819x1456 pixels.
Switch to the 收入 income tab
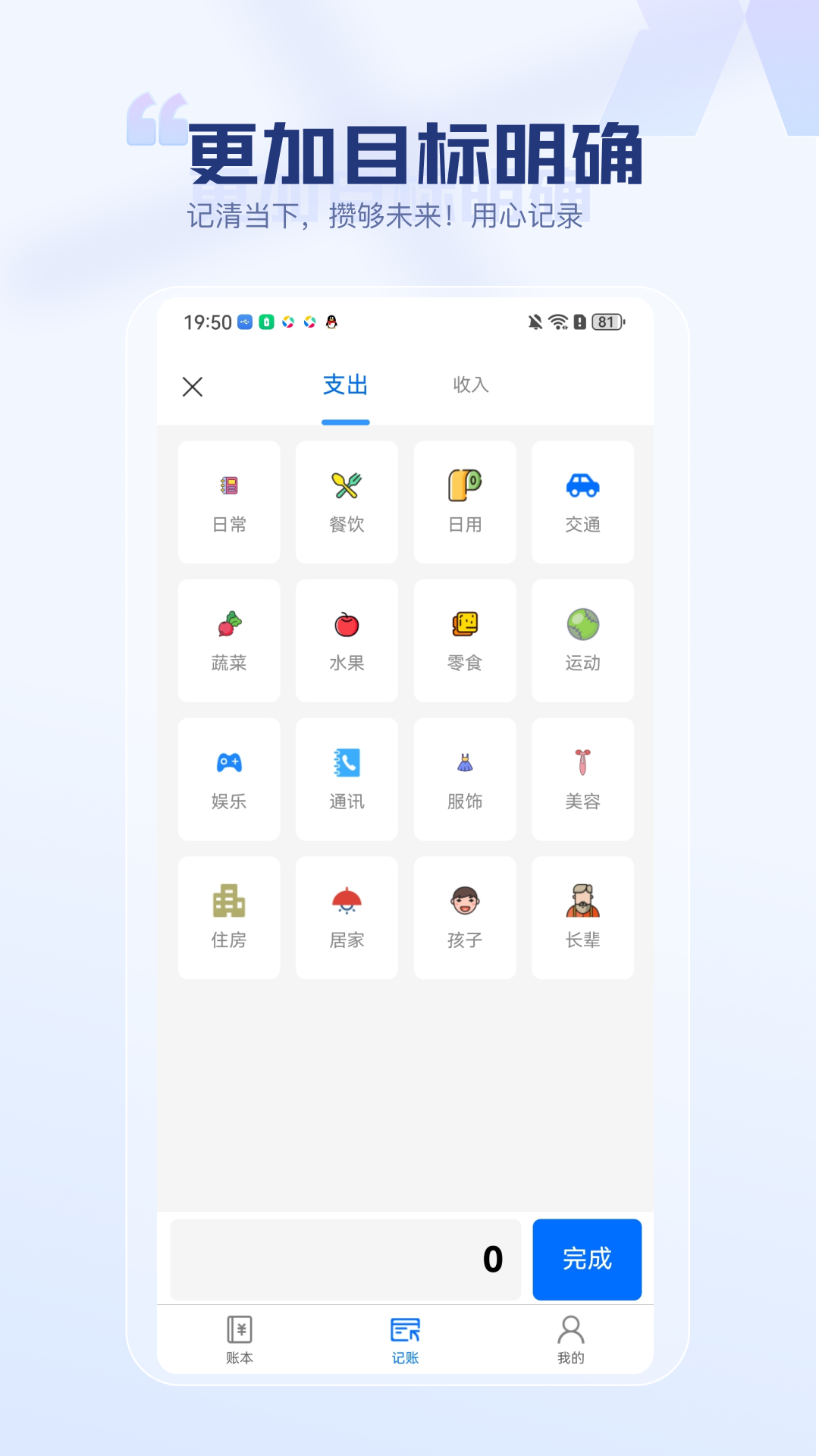[470, 385]
